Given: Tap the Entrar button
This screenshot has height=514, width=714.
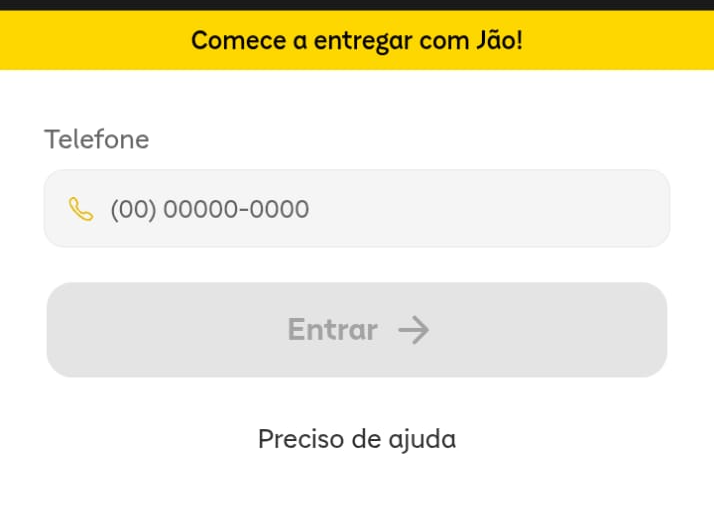Looking at the screenshot, I should [357, 330].
